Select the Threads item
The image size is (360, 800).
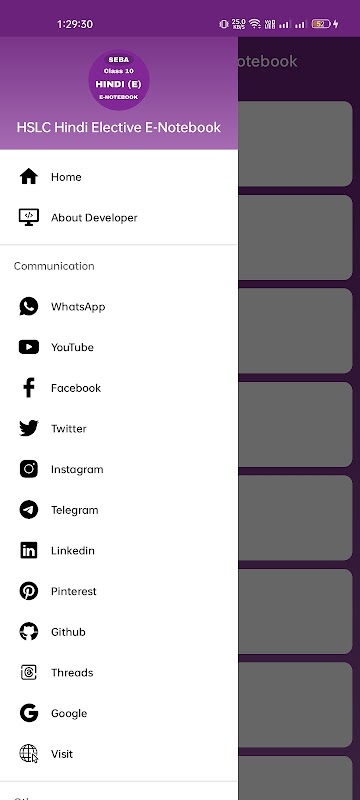(118, 672)
